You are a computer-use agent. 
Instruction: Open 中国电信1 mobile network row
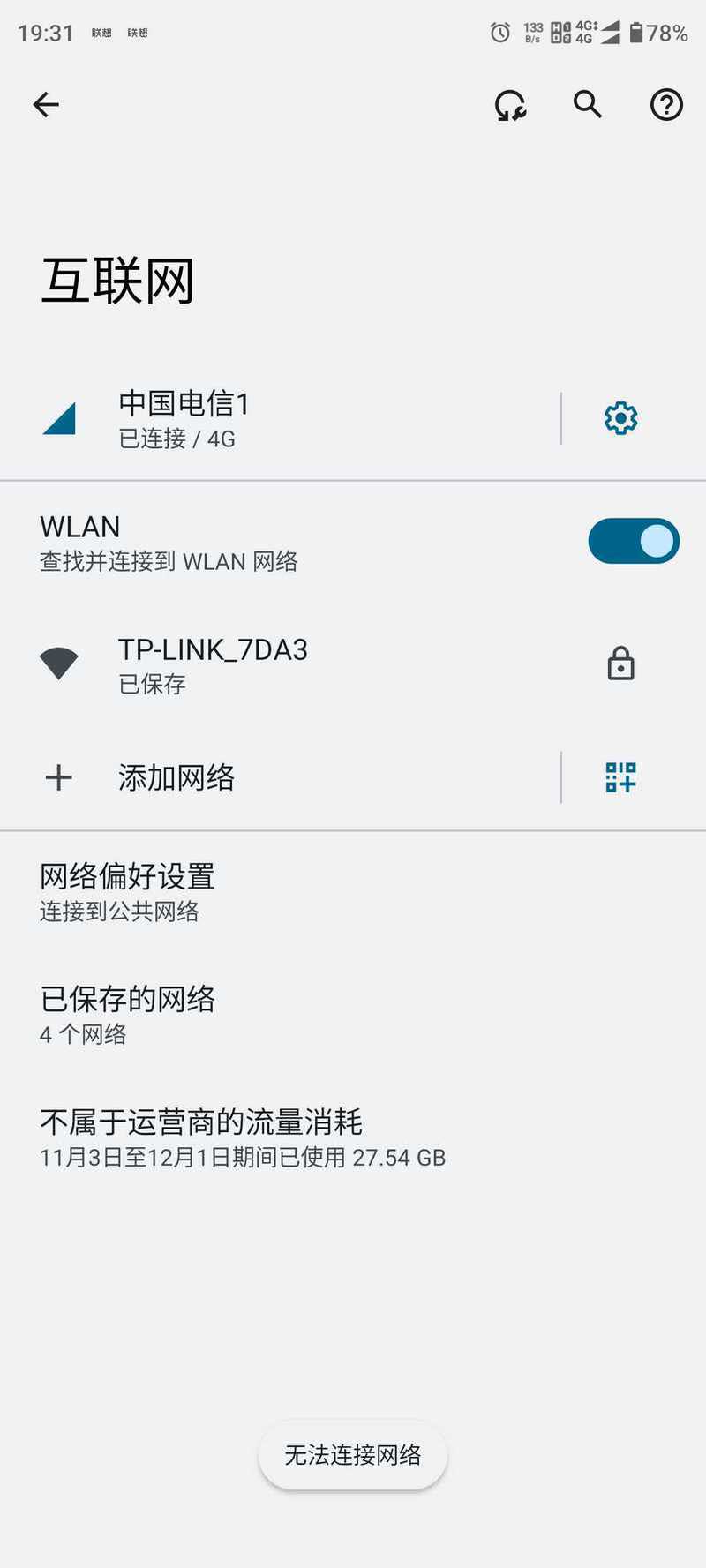pos(280,418)
